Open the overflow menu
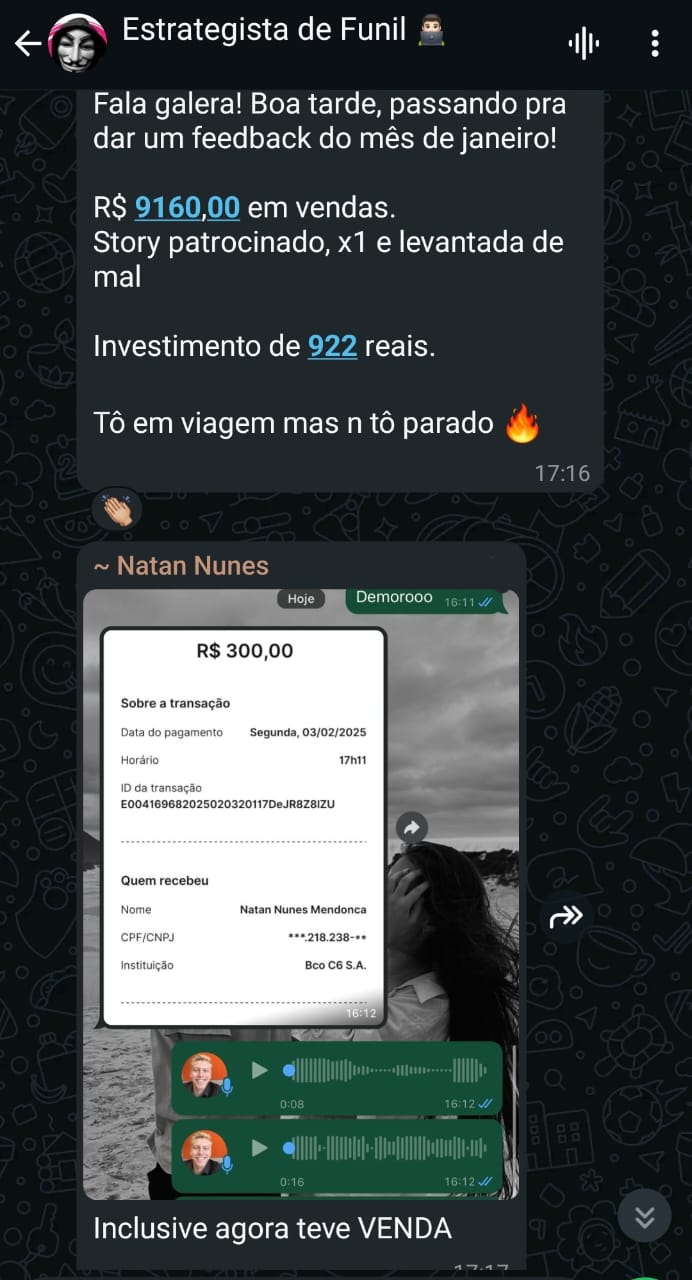 [655, 43]
